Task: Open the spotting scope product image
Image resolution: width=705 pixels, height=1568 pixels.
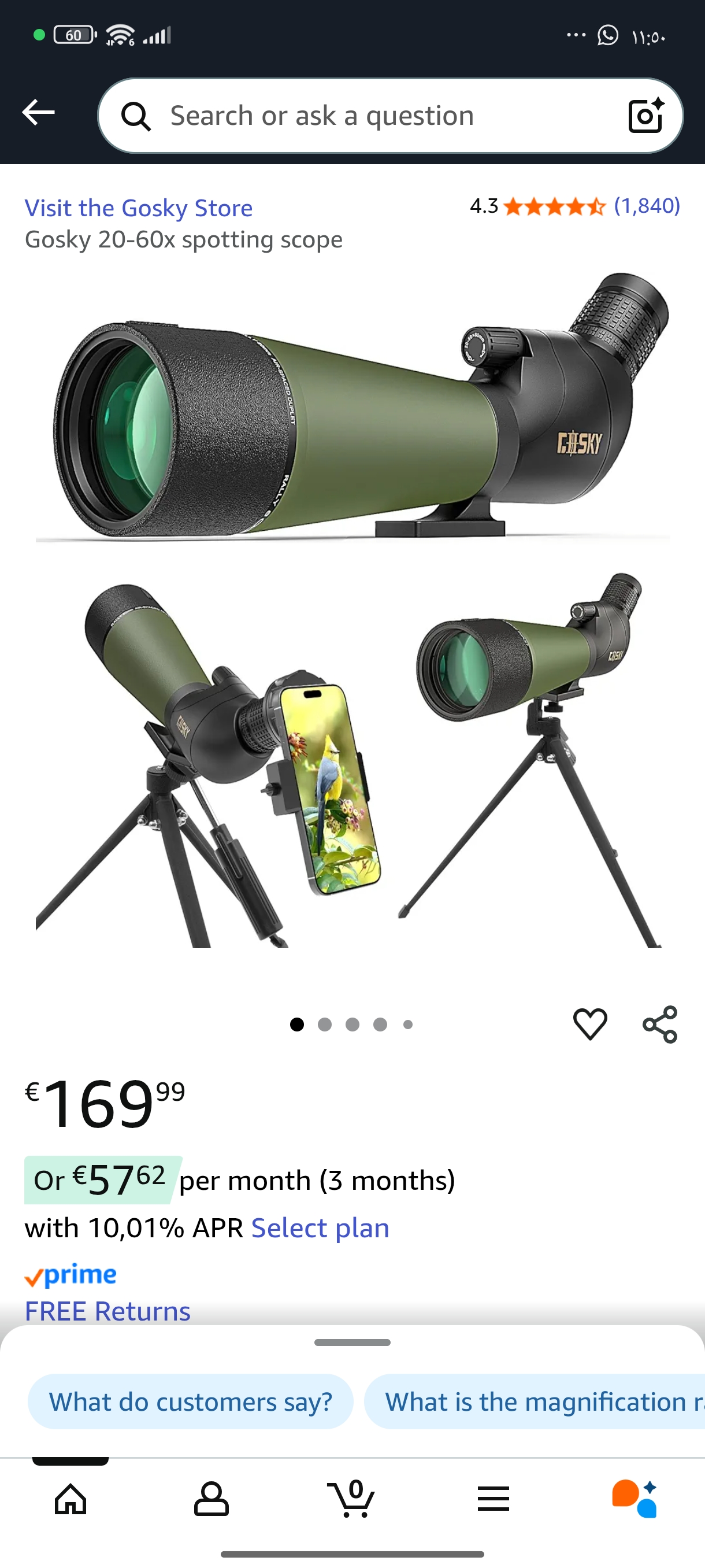Action: click(x=353, y=609)
